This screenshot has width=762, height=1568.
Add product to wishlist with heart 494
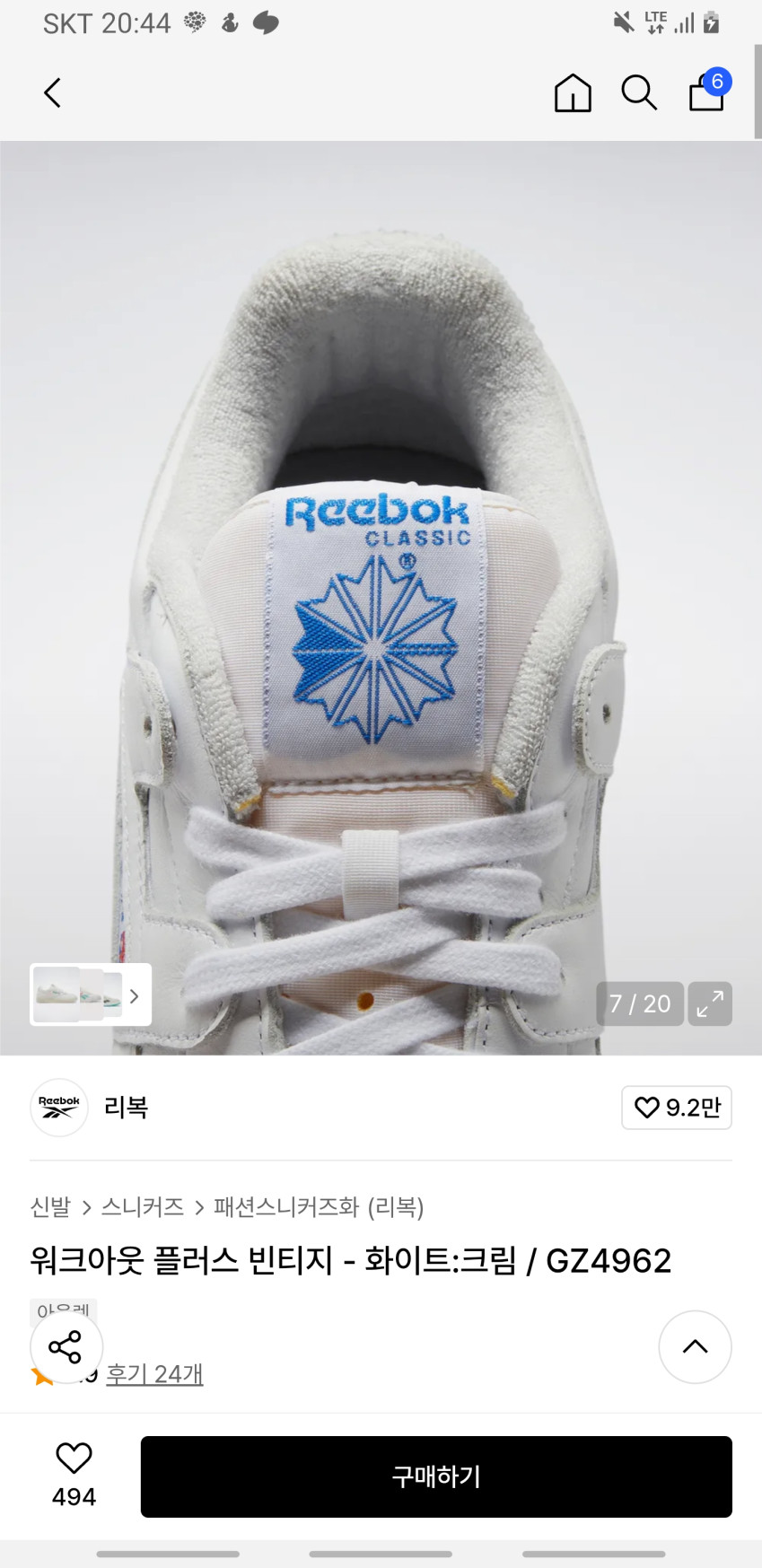click(74, 1475)
